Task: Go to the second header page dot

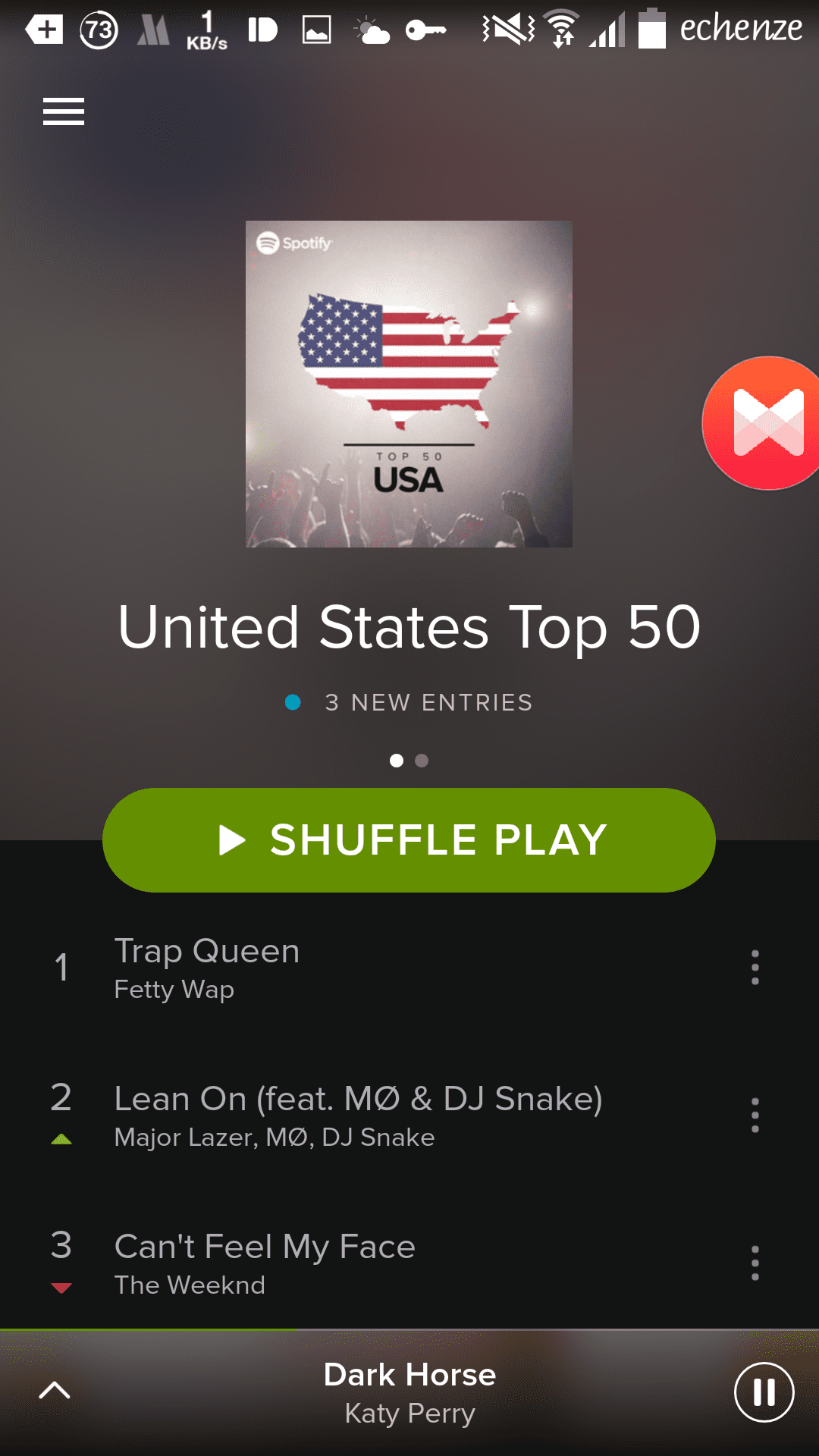Action: pyautogui.click(x=422, y=761)
